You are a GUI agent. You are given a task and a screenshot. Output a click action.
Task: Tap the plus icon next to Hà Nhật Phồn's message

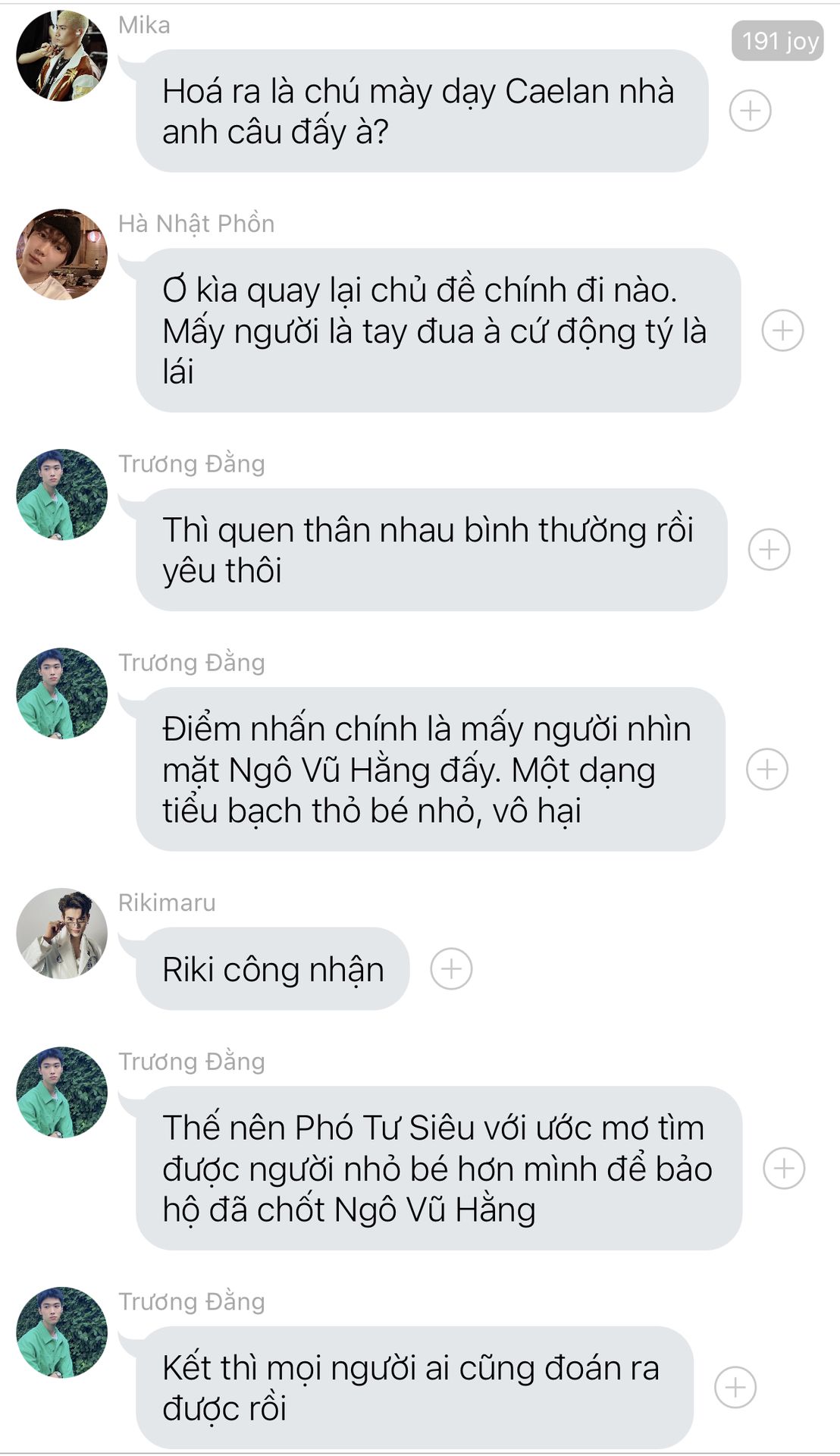(x=782, y=331)
